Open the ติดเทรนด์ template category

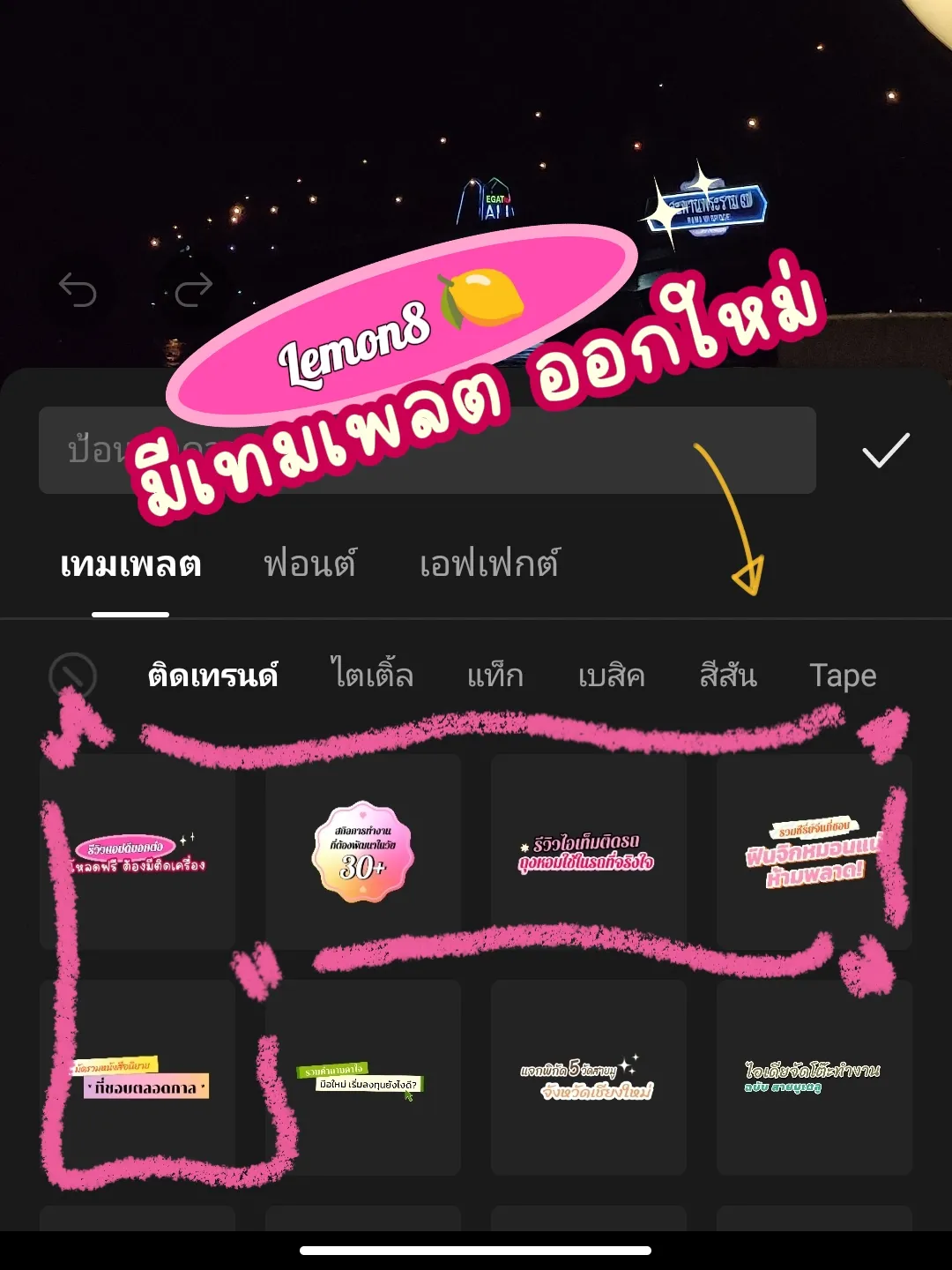tap(212, 676)
